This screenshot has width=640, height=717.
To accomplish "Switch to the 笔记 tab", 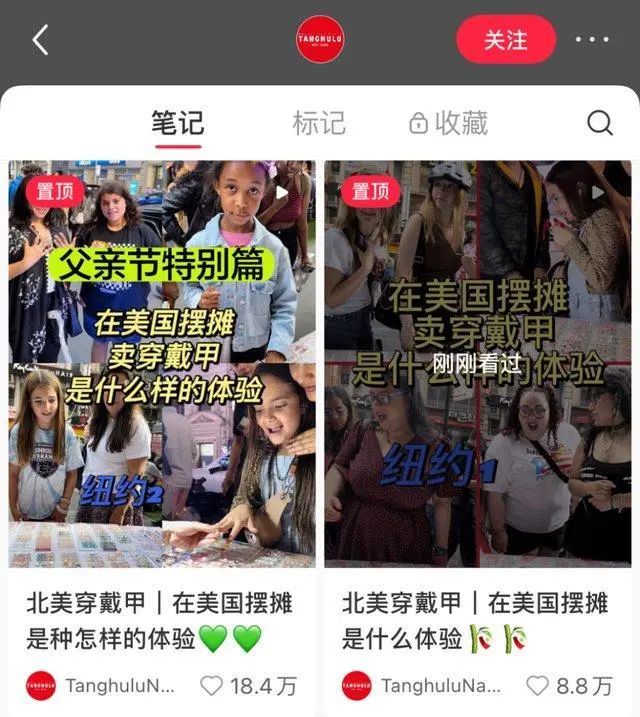I will (178, 123).
